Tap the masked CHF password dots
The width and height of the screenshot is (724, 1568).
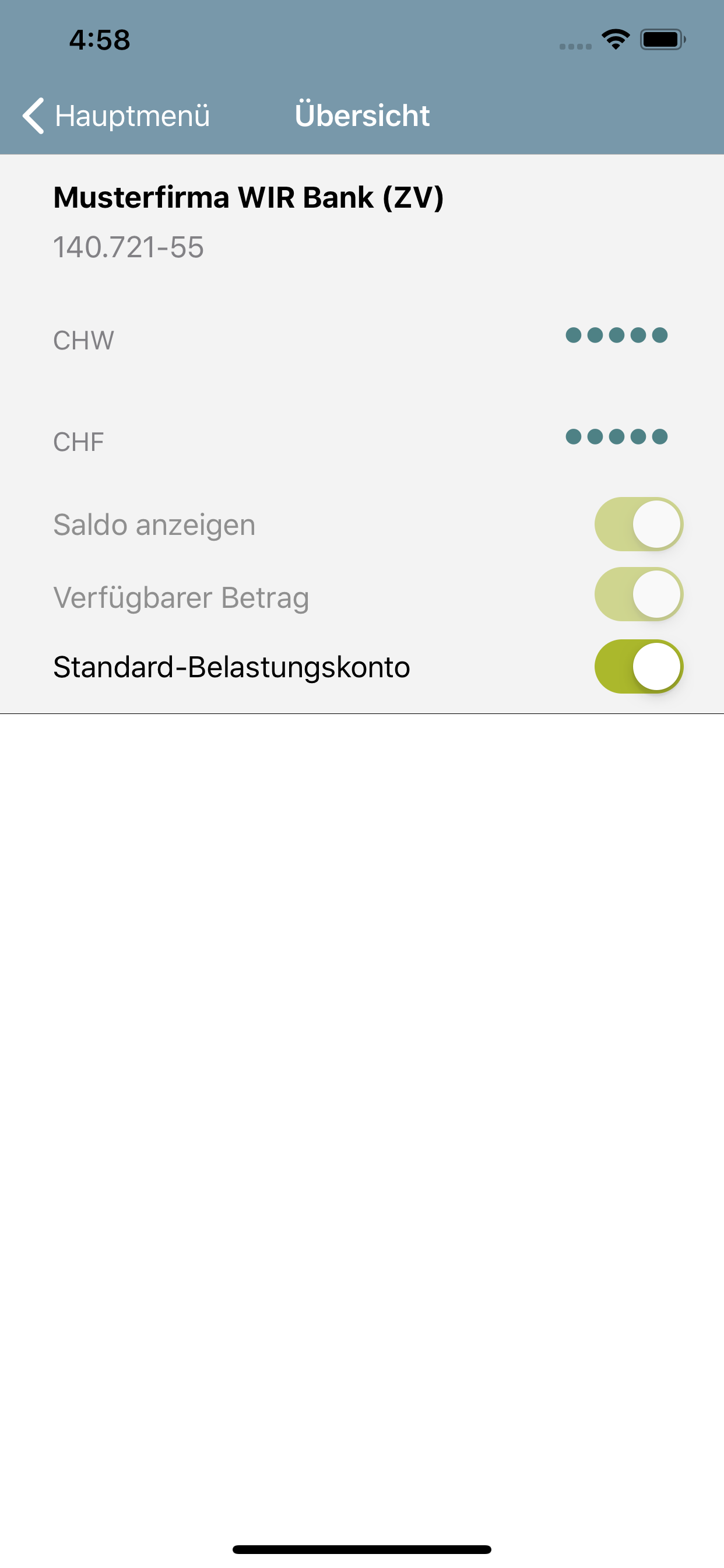(616, 436)
